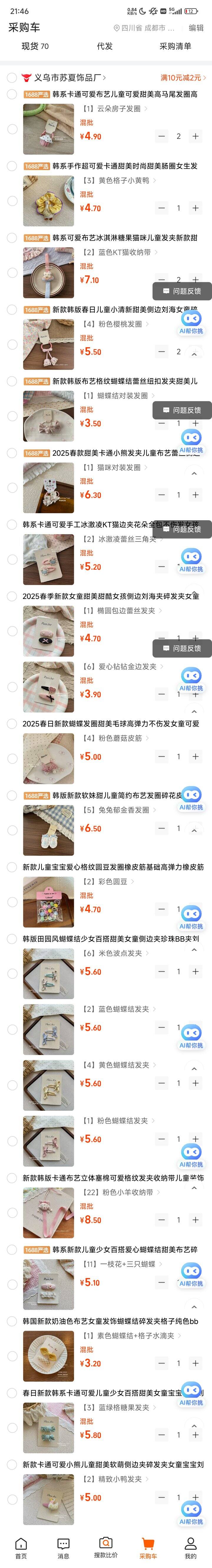Switch to the 代发 tab

pyautogui.click(x=105, y=46)
